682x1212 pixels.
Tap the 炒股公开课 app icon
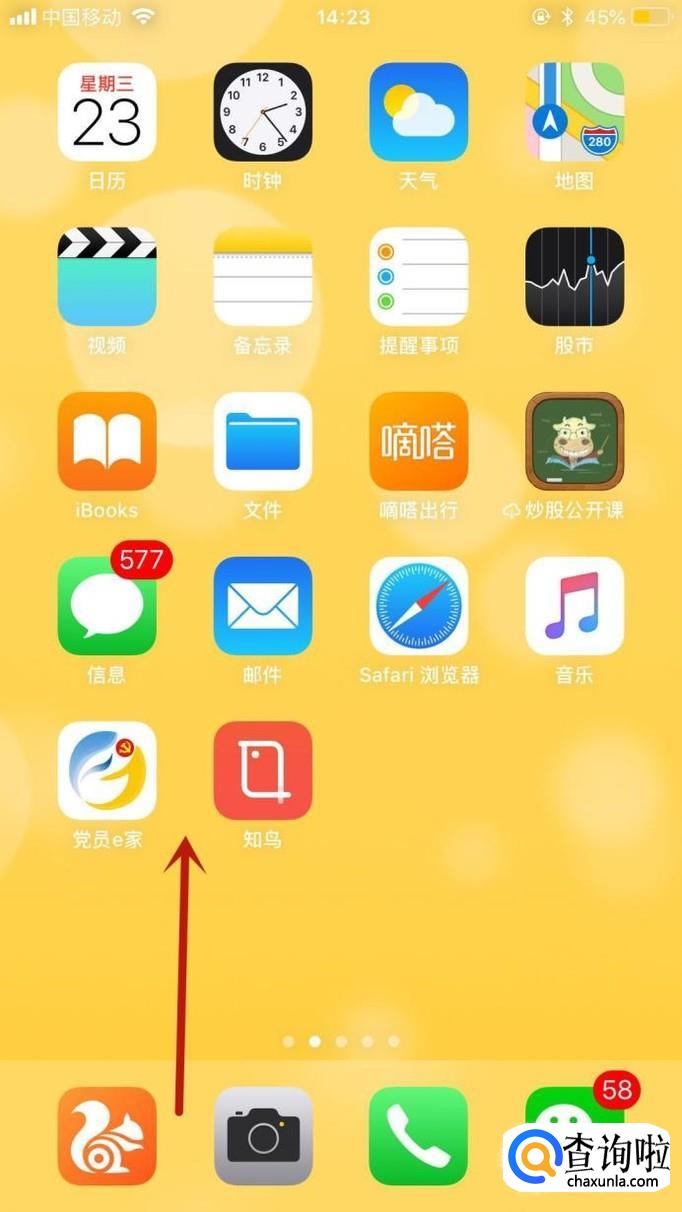[575, 441]
